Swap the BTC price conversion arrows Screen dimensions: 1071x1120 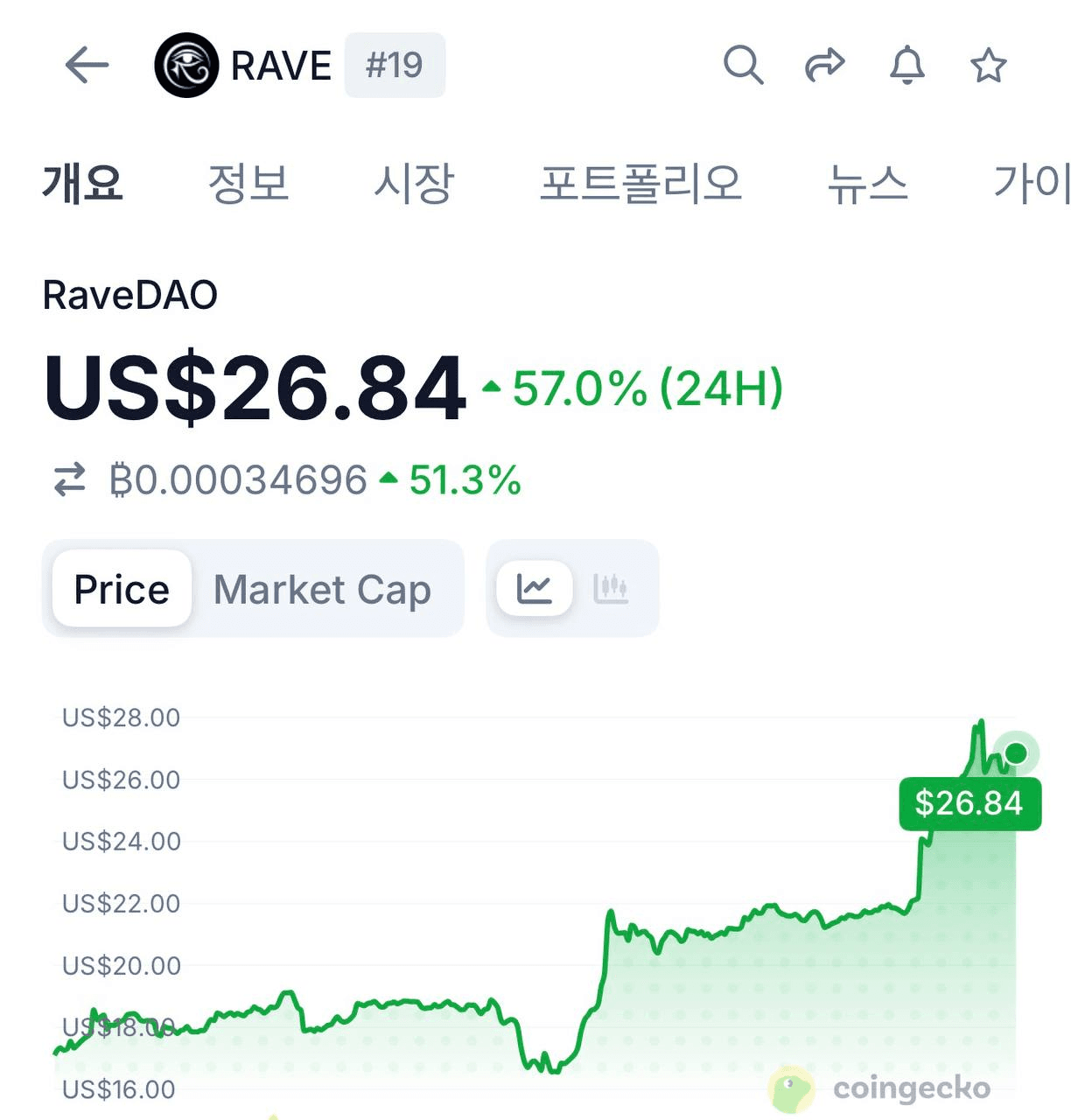pos(70,479)
